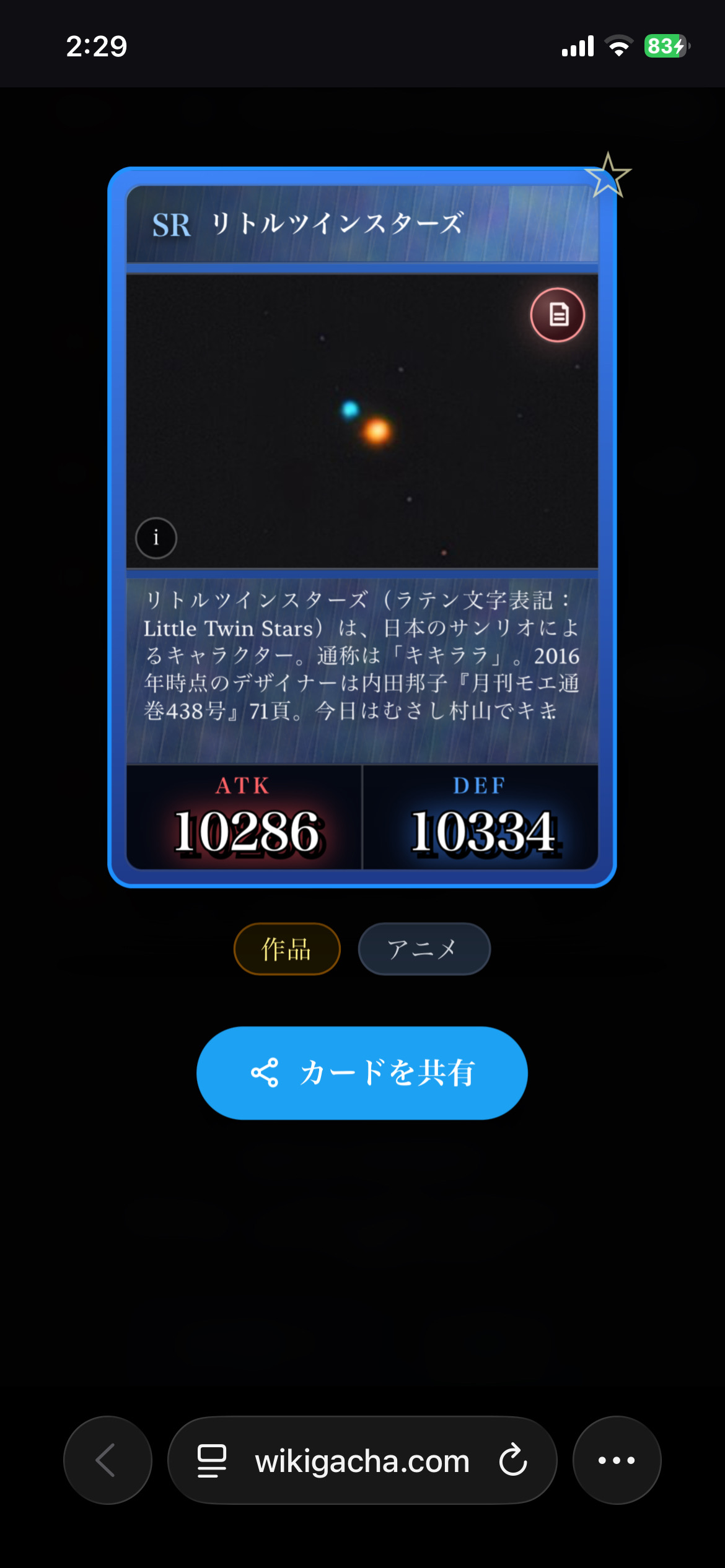Go back in the browser
This screenshot has width=725, height=1568.
point(107,1460)
